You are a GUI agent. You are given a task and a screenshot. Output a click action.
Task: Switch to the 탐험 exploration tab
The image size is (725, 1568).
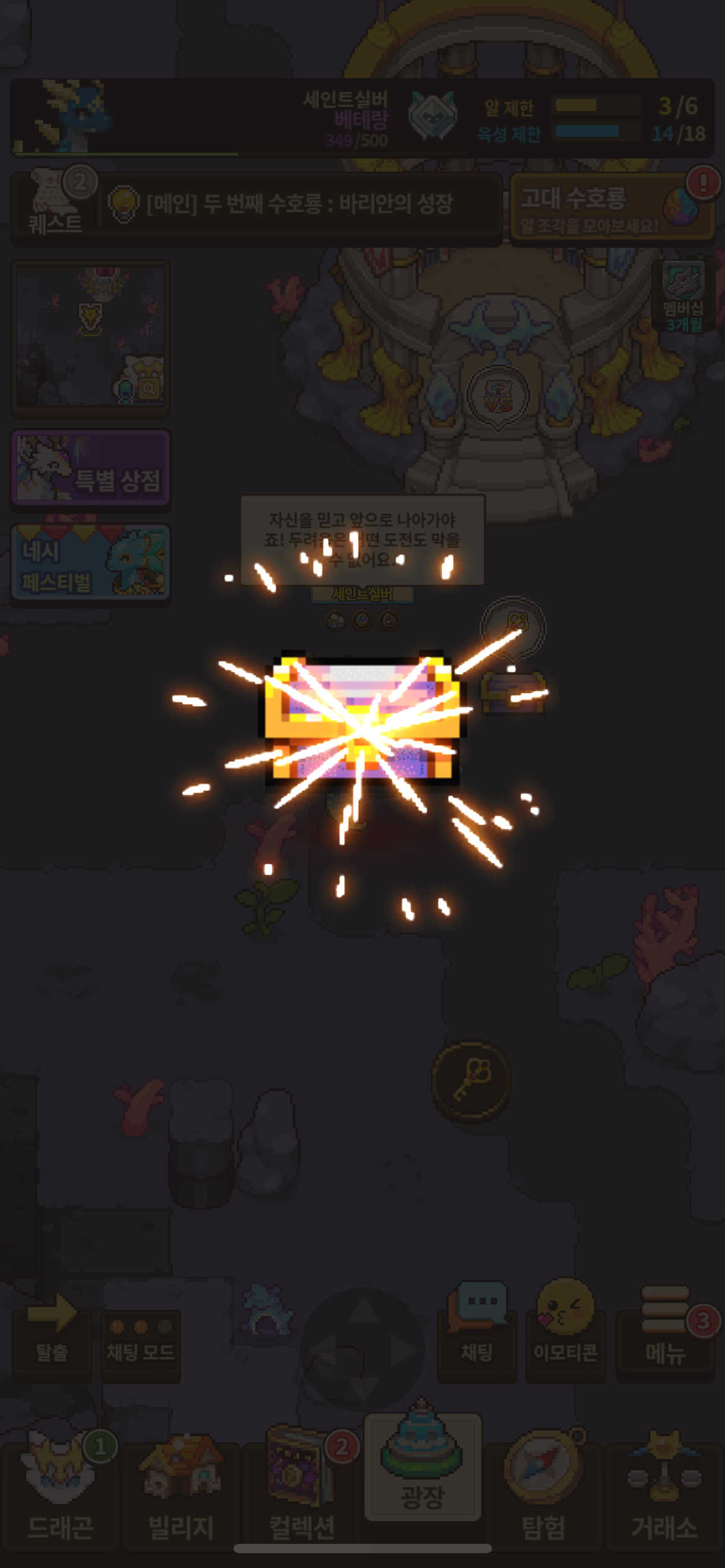543,1494
